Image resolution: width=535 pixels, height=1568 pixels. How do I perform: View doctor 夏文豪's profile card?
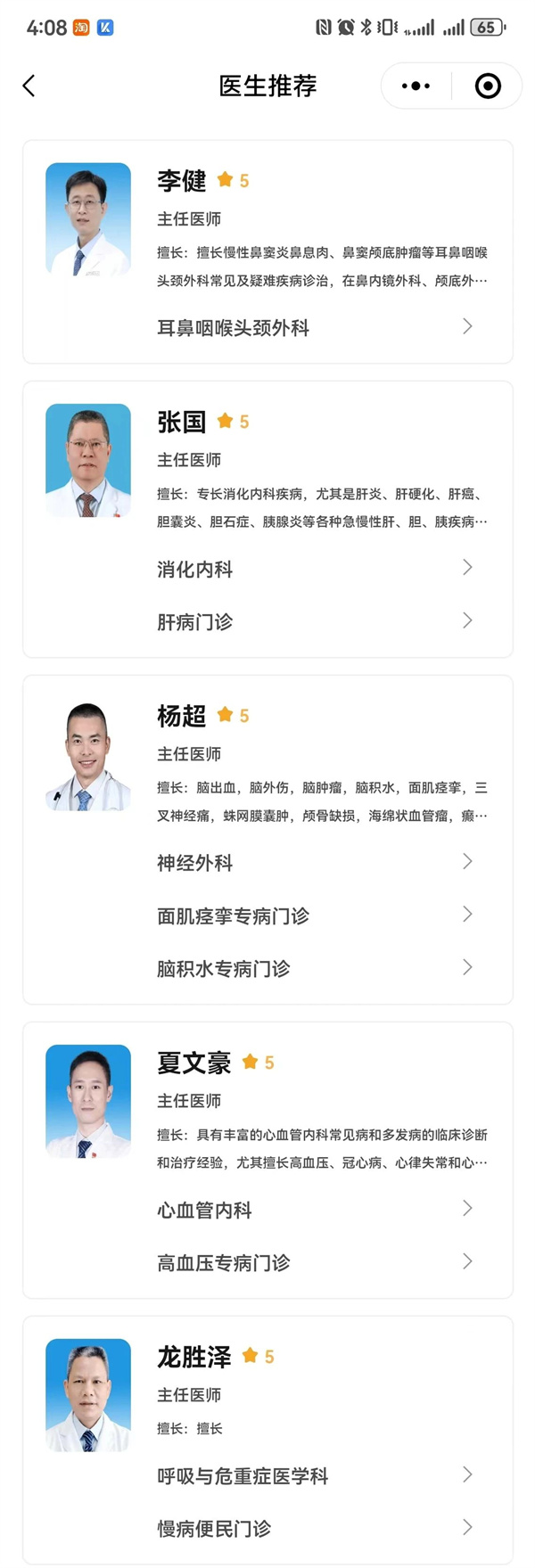click(193, 1063)
